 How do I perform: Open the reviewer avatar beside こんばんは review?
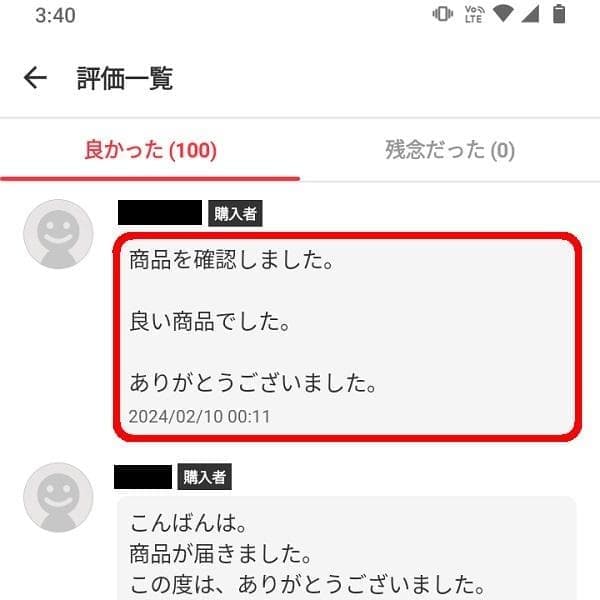[x=58, y=497]
